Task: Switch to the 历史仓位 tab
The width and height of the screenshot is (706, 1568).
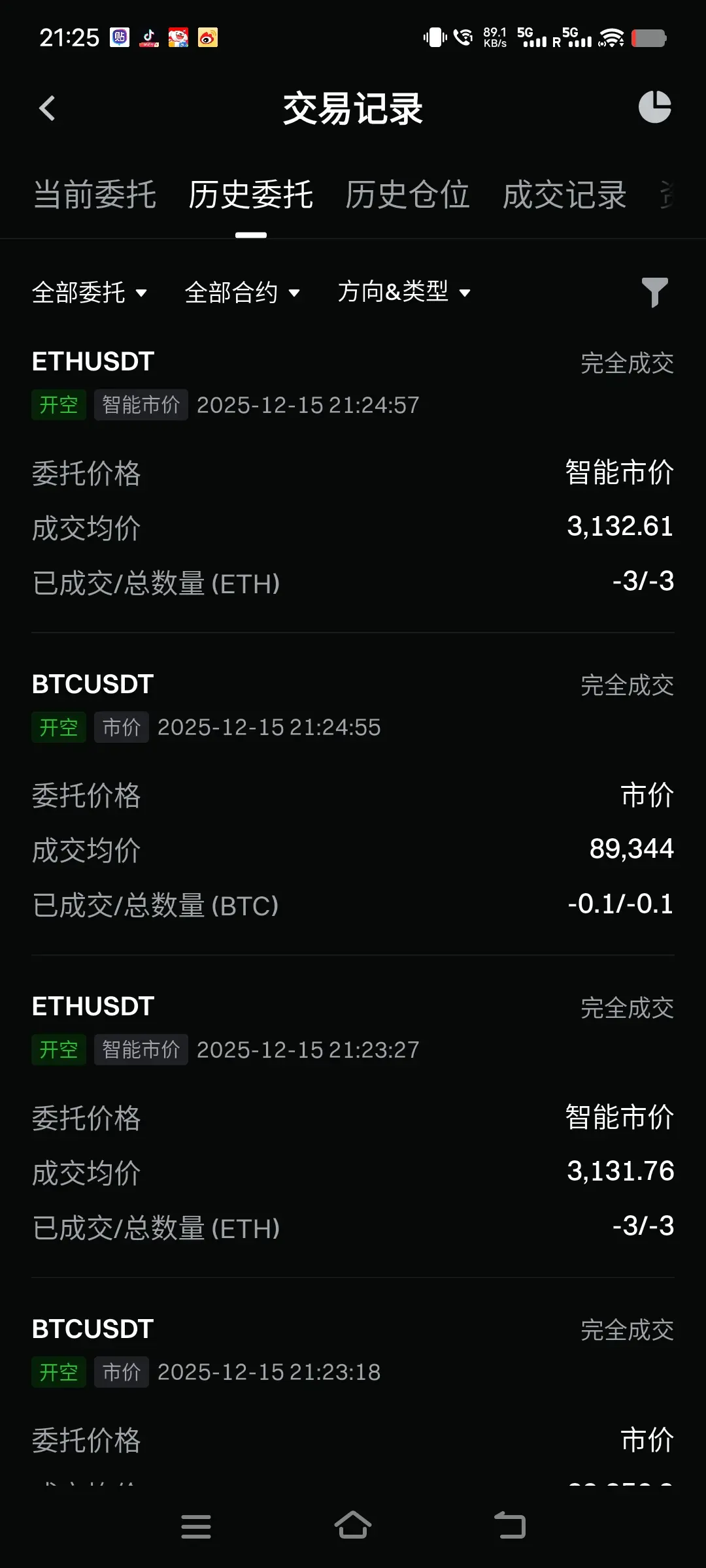Action: click(407, 195)
